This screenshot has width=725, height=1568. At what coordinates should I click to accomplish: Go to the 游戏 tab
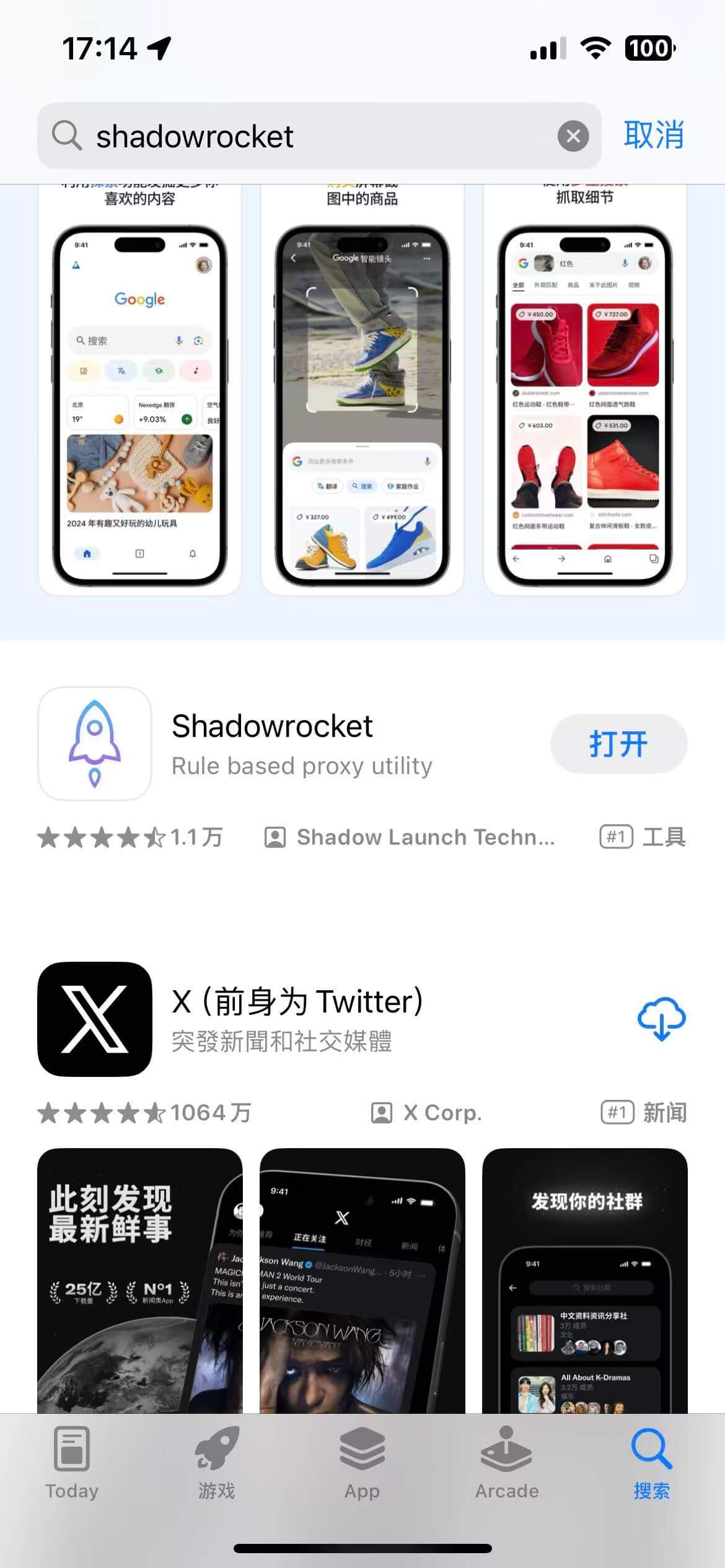coord(217,1463)
